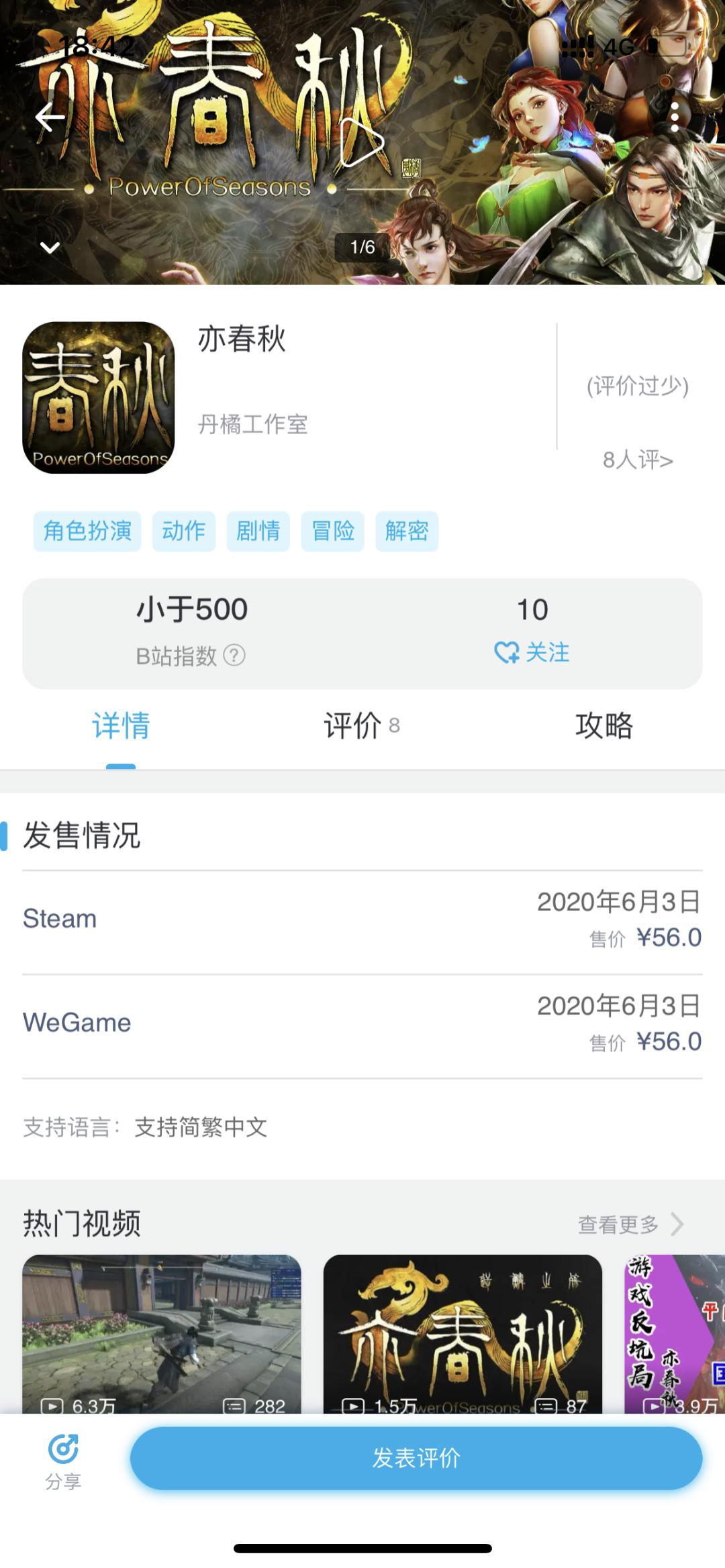Open the 8人评 reviews link
The width and height of the screenshot is (725, 1568).
(x=637, y=460)
